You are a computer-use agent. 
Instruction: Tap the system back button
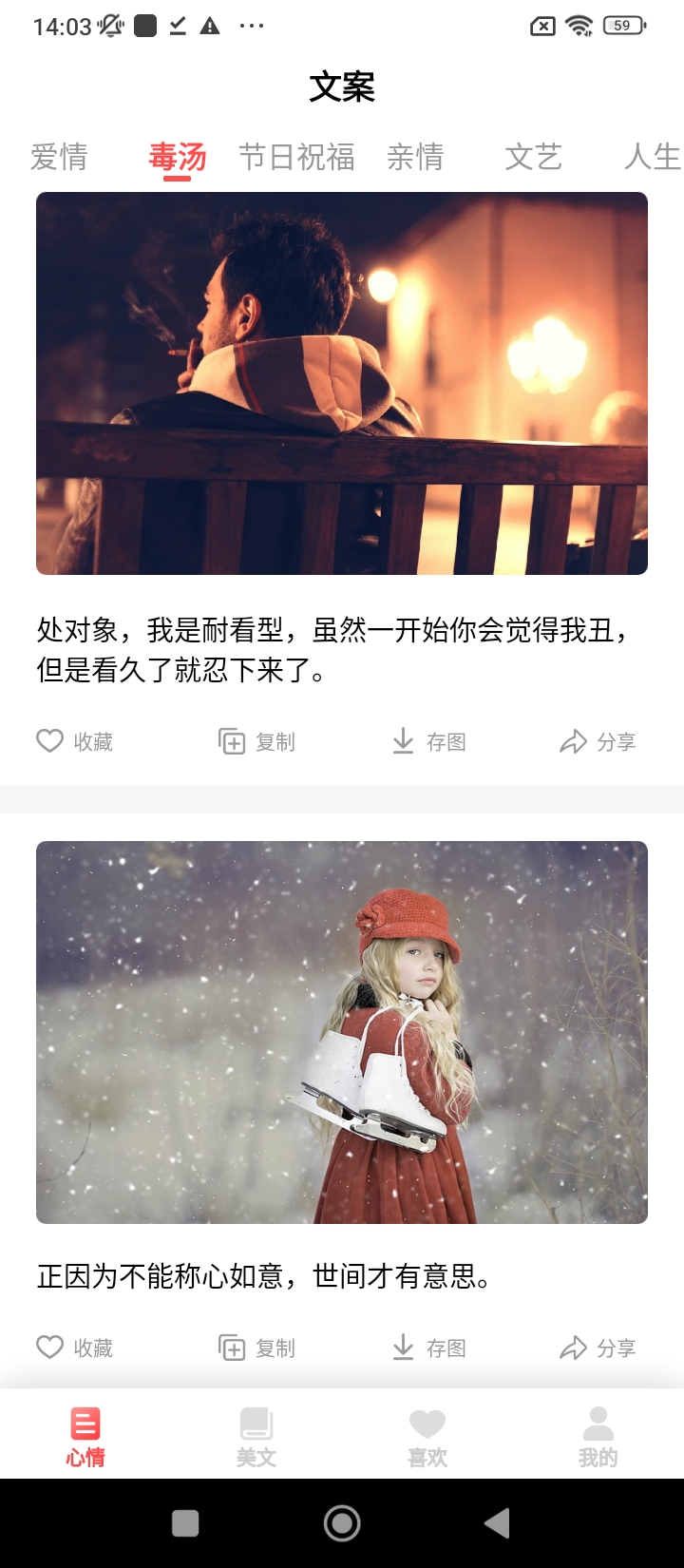497,1523
